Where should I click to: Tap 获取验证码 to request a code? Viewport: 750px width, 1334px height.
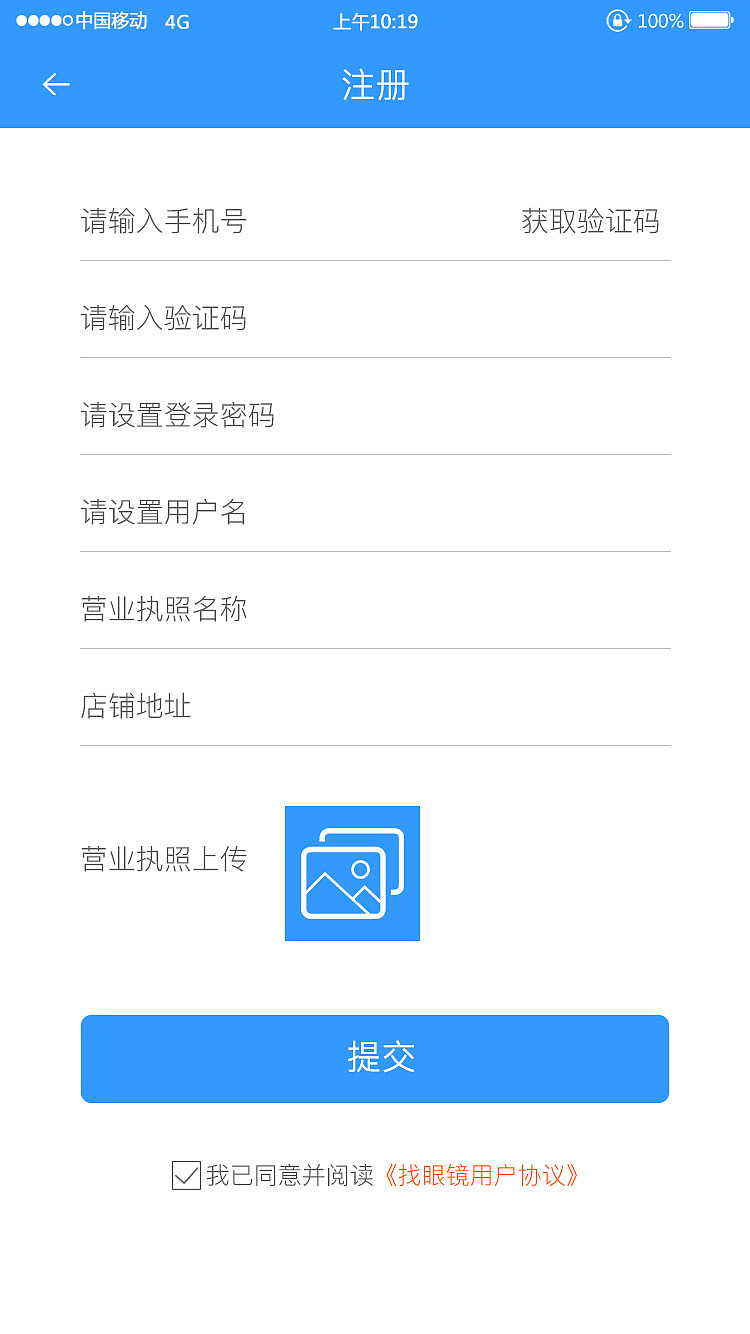[x=590, y=222]
